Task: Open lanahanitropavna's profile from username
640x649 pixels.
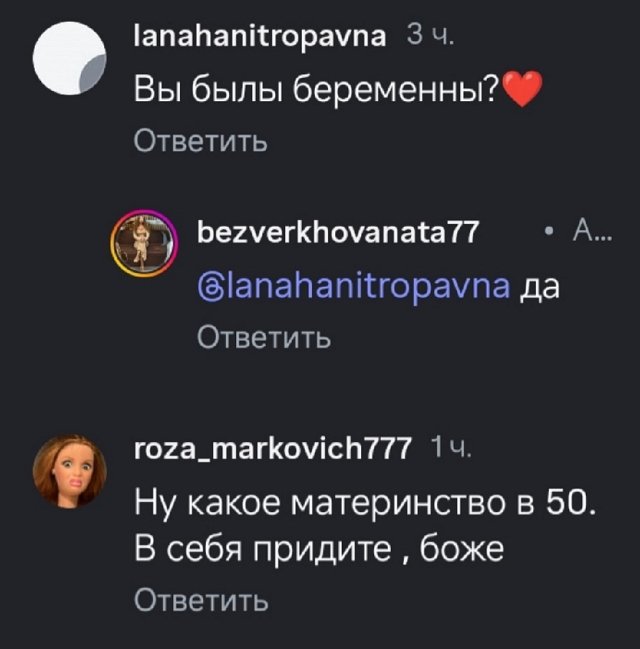Action: (263, 39)
